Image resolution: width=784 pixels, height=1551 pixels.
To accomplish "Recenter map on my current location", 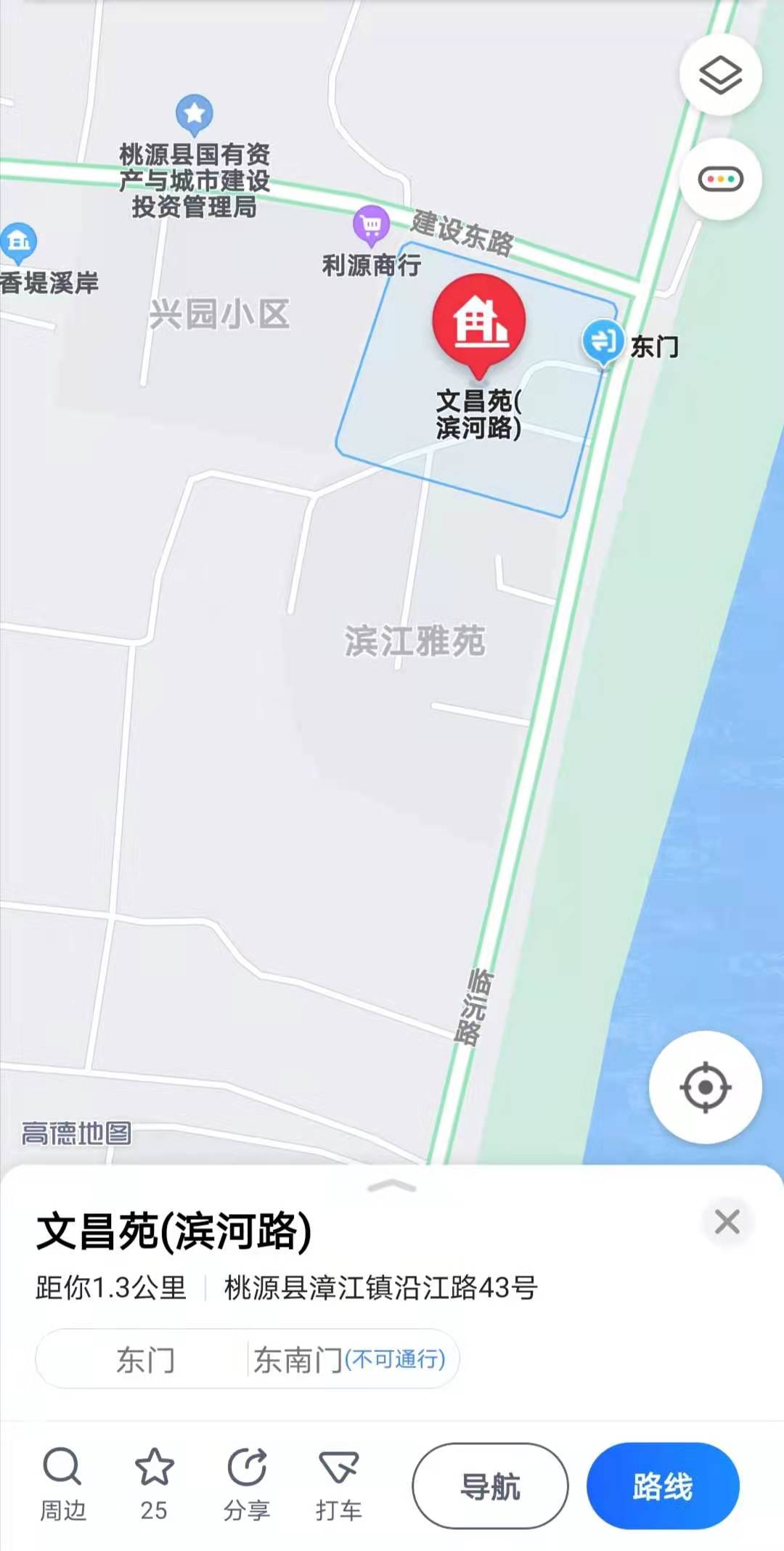I will coord(705,1087).
